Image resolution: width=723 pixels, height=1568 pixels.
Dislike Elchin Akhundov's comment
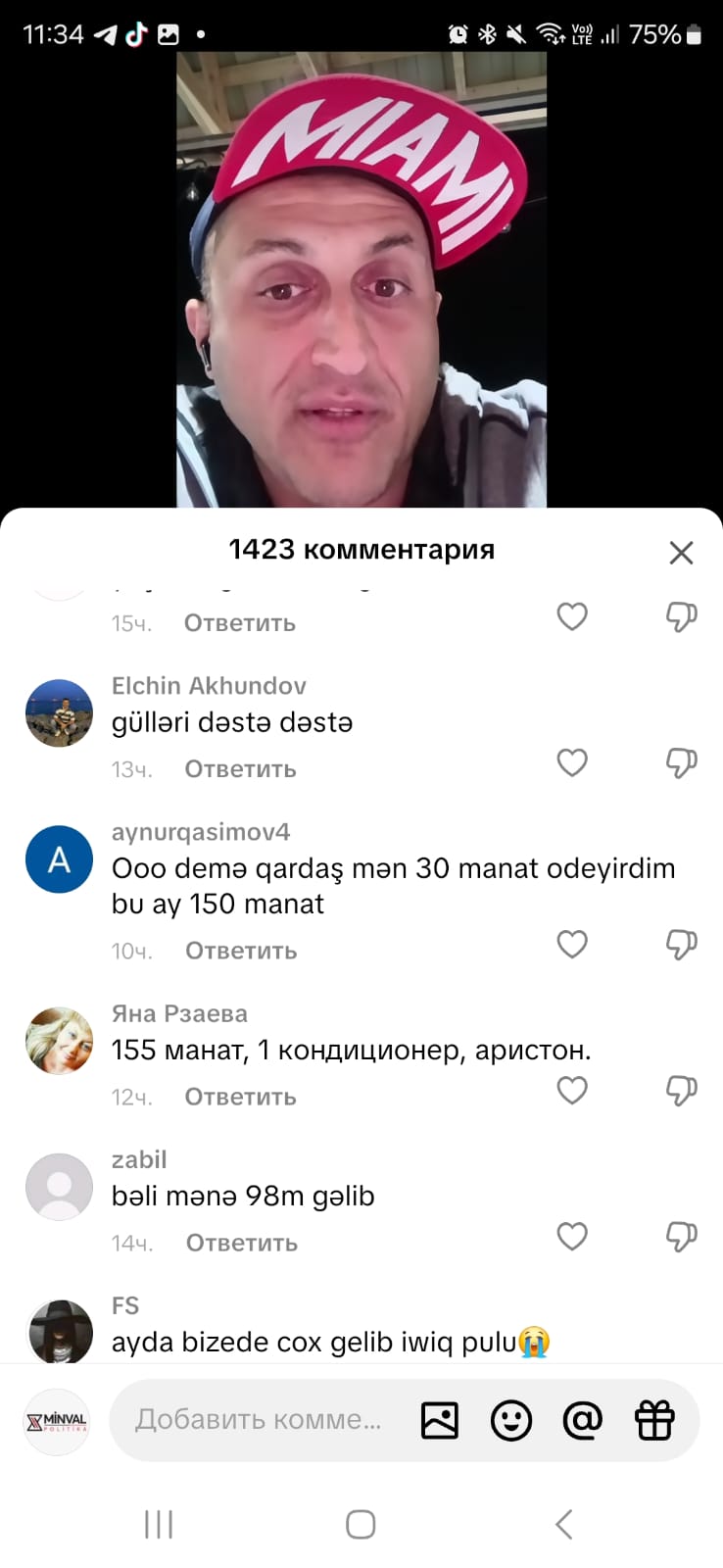pyautogui.click(x=681, y=762)
